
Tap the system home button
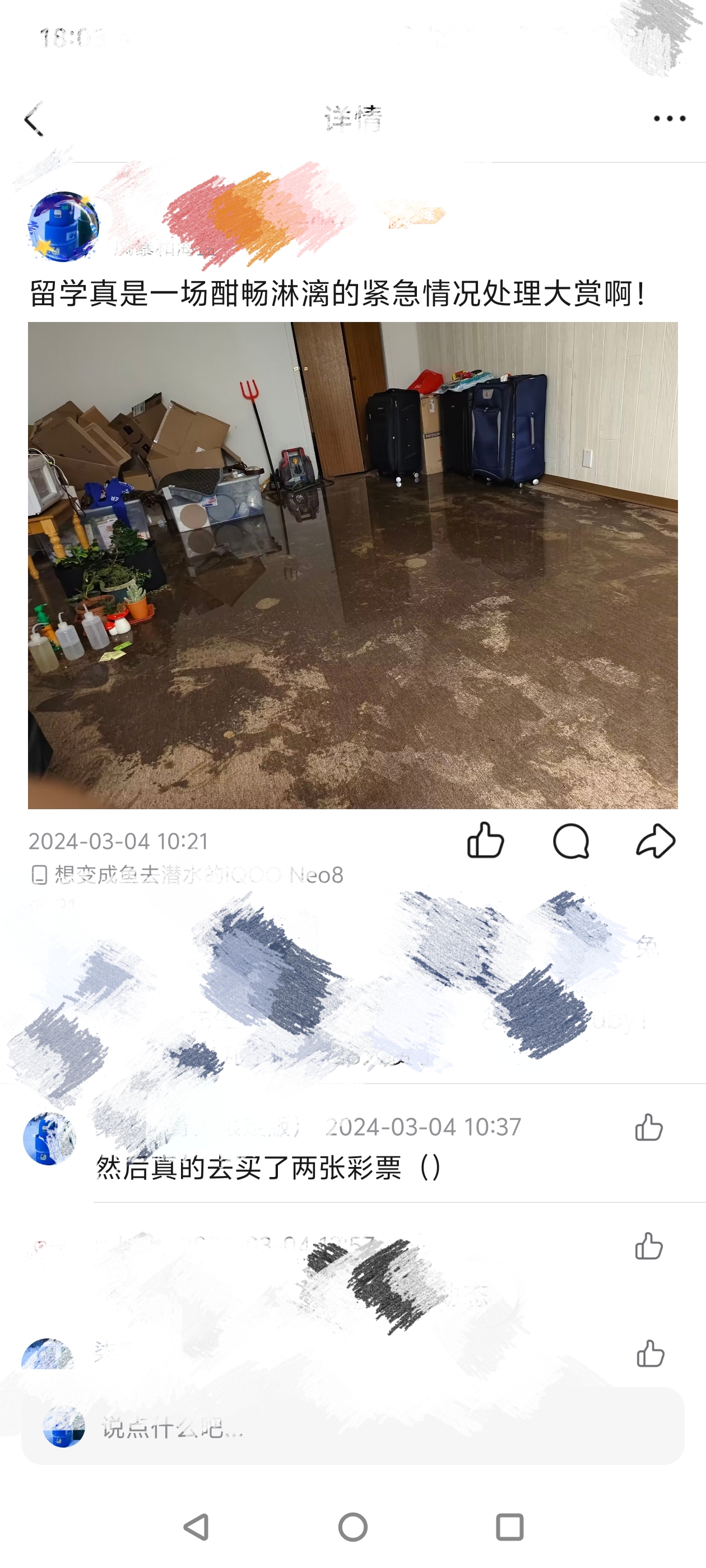(352, 1527)
